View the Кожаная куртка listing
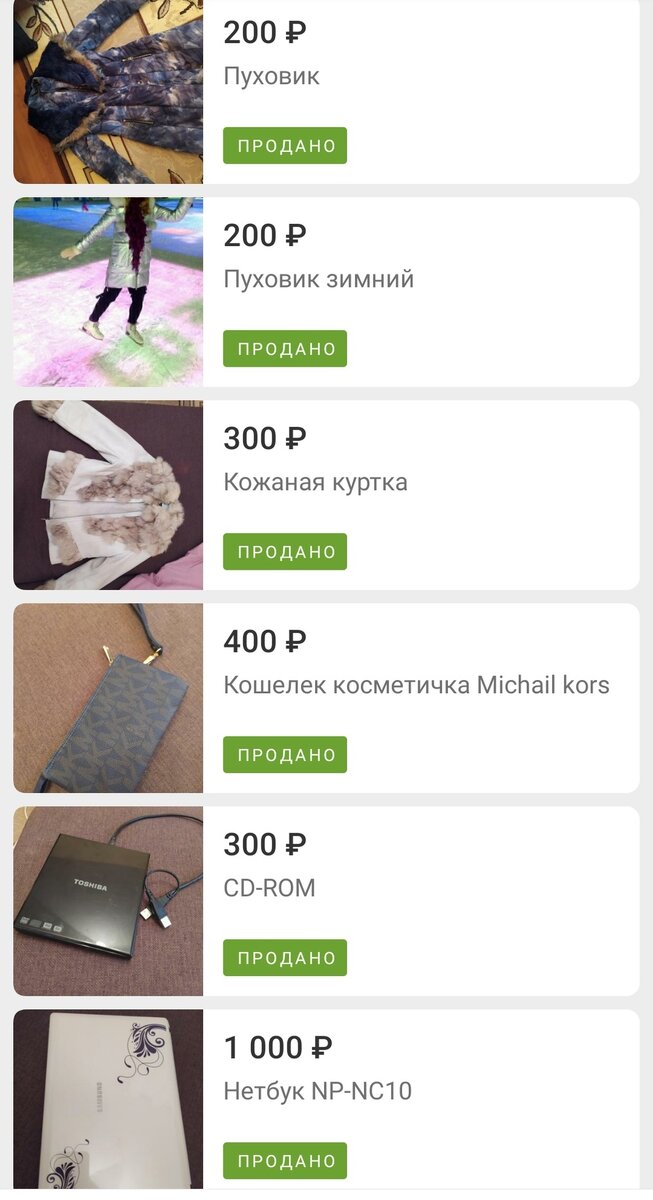 click(x=326, y=495)
